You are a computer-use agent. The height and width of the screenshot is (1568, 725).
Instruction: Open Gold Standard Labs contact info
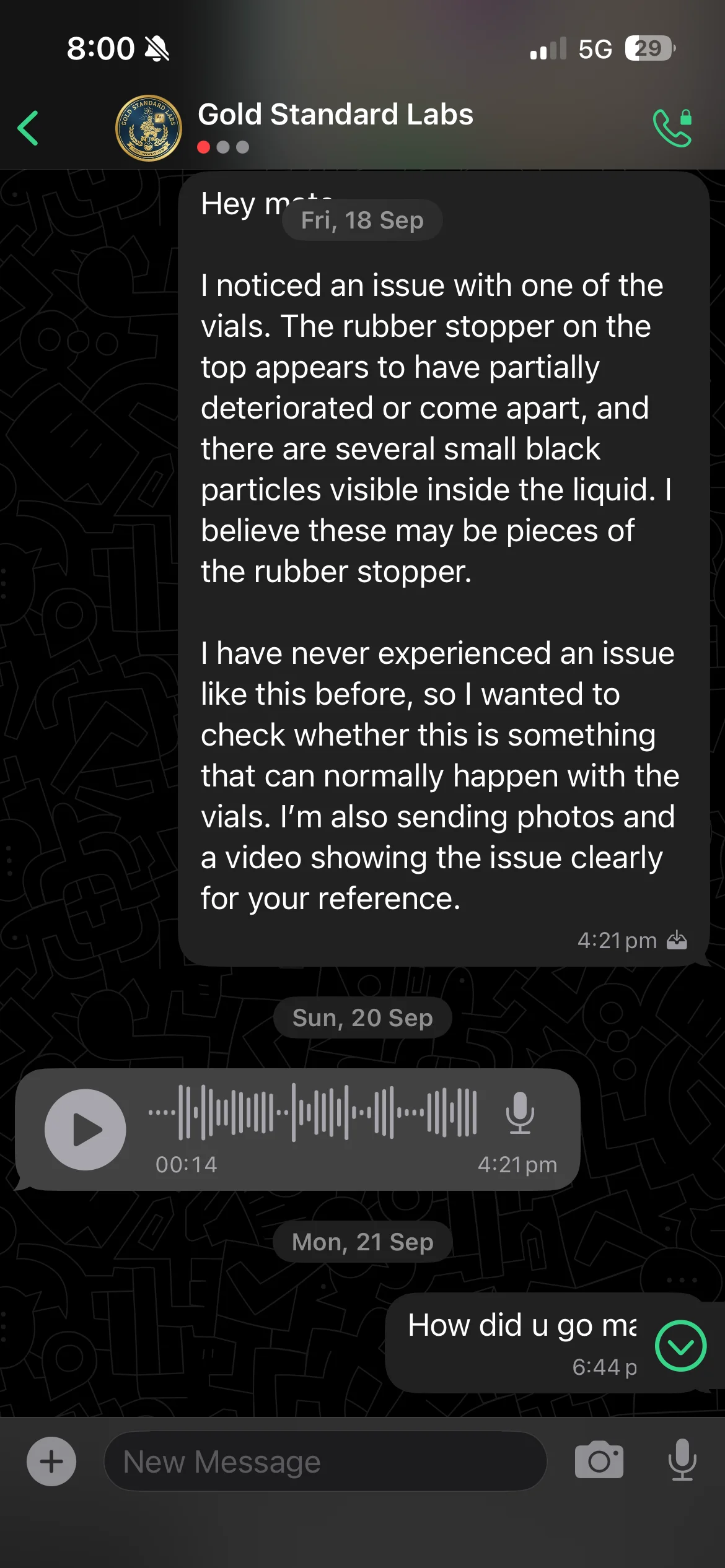(x=335, y=115)
